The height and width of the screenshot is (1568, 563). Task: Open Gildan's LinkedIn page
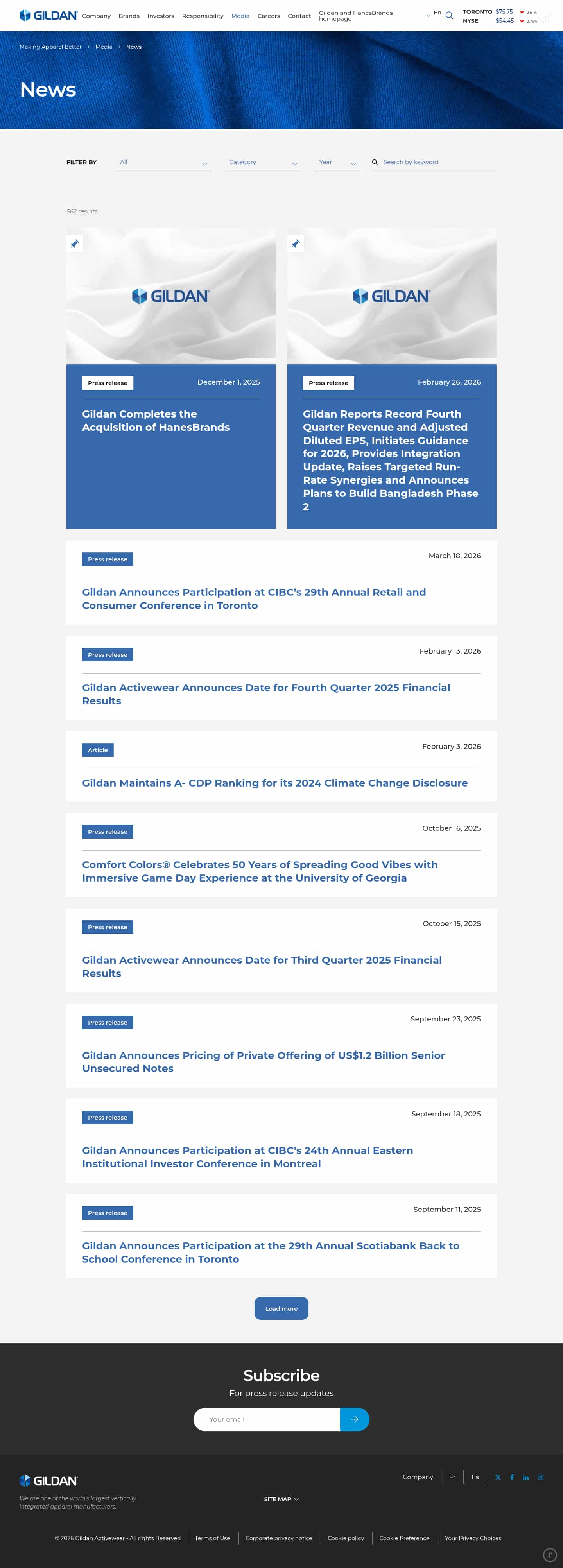click(526, 1477)
